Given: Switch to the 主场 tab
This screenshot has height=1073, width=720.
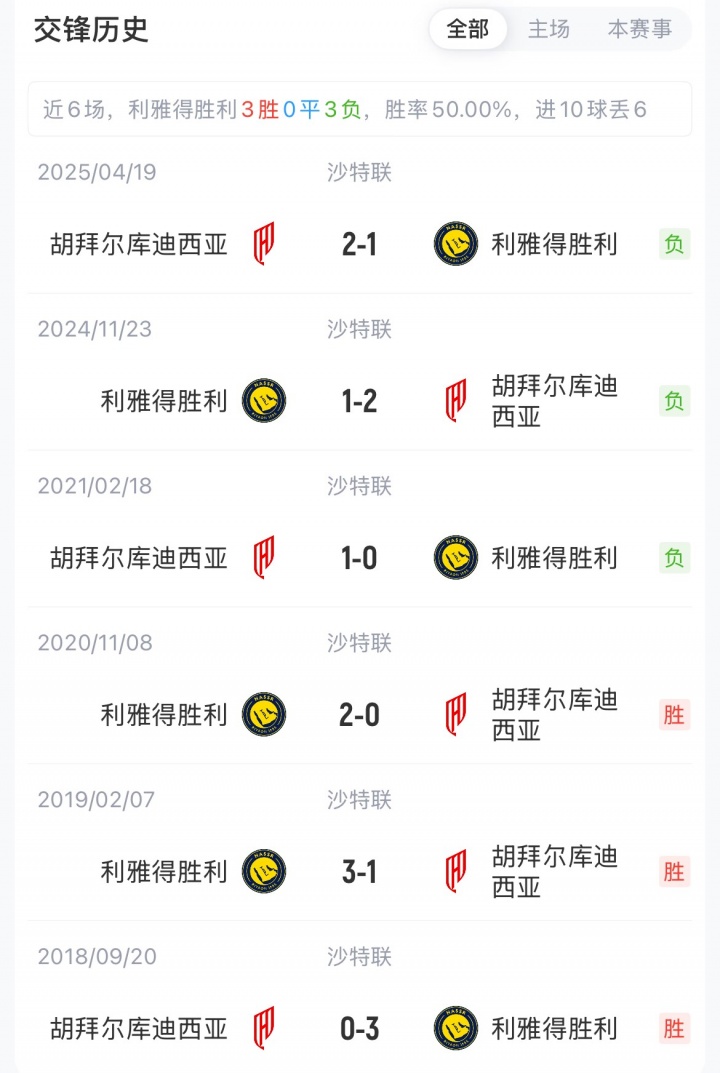Looking at the screenshot, I should pos(549,29).
